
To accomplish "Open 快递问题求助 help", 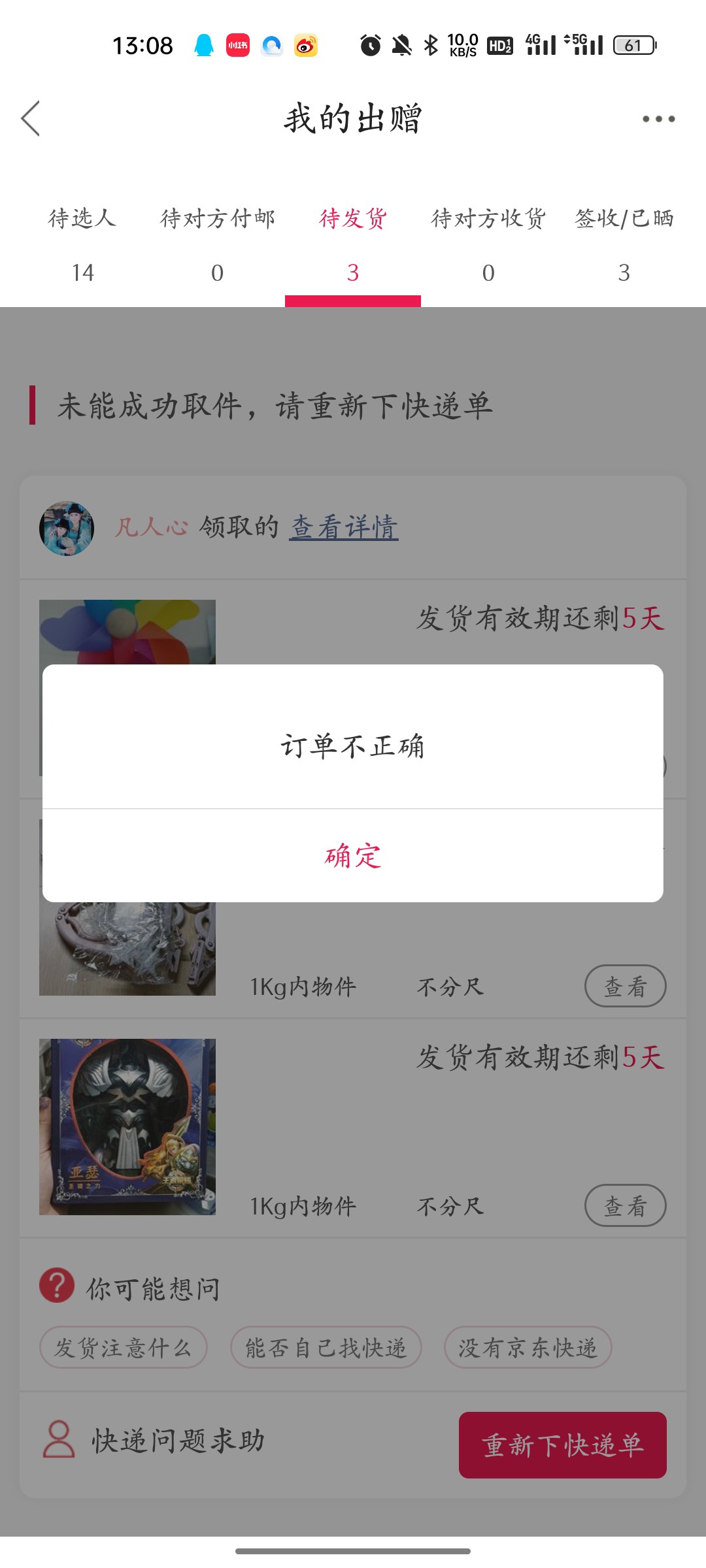I will pos(155,1440).
